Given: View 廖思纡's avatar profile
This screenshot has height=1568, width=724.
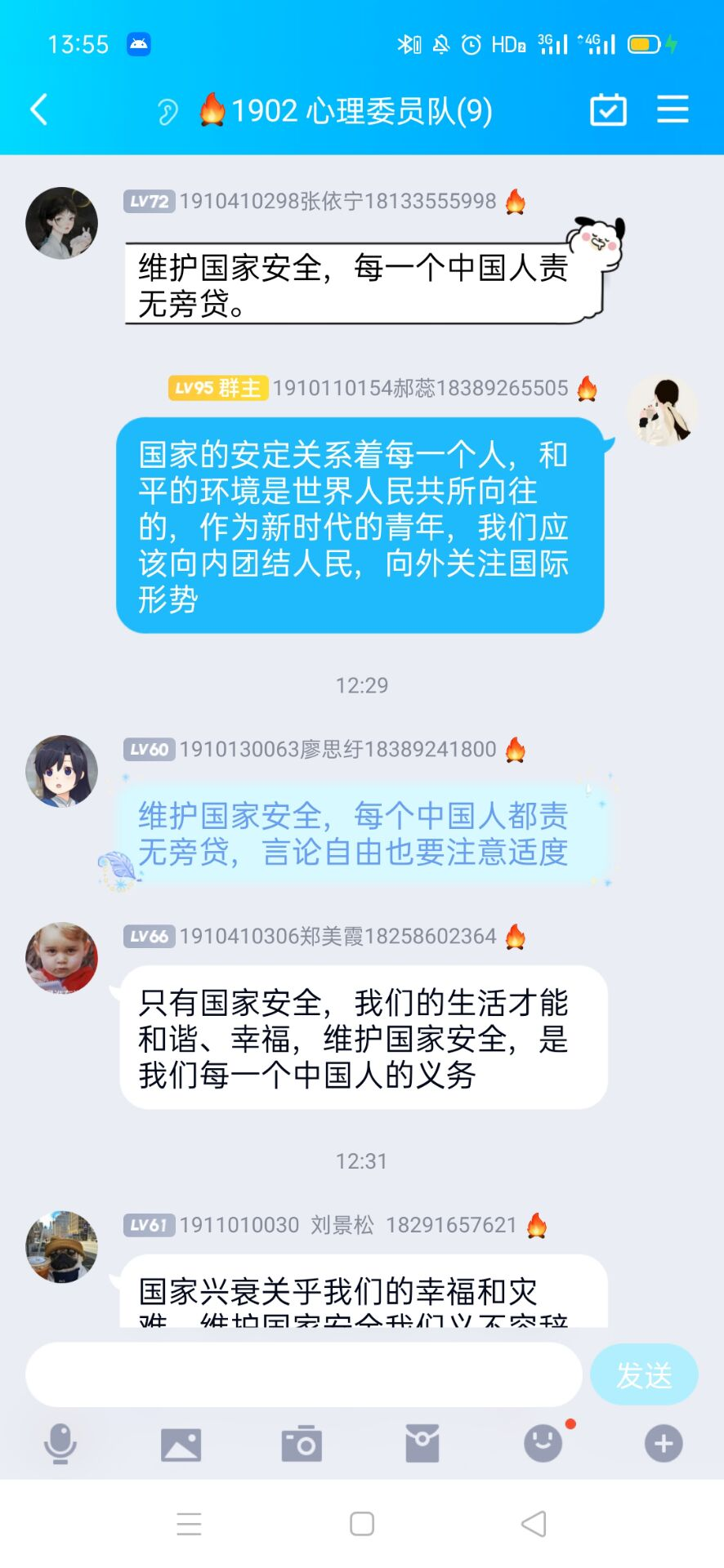Looking at the screenshot, I should [61, 771].
